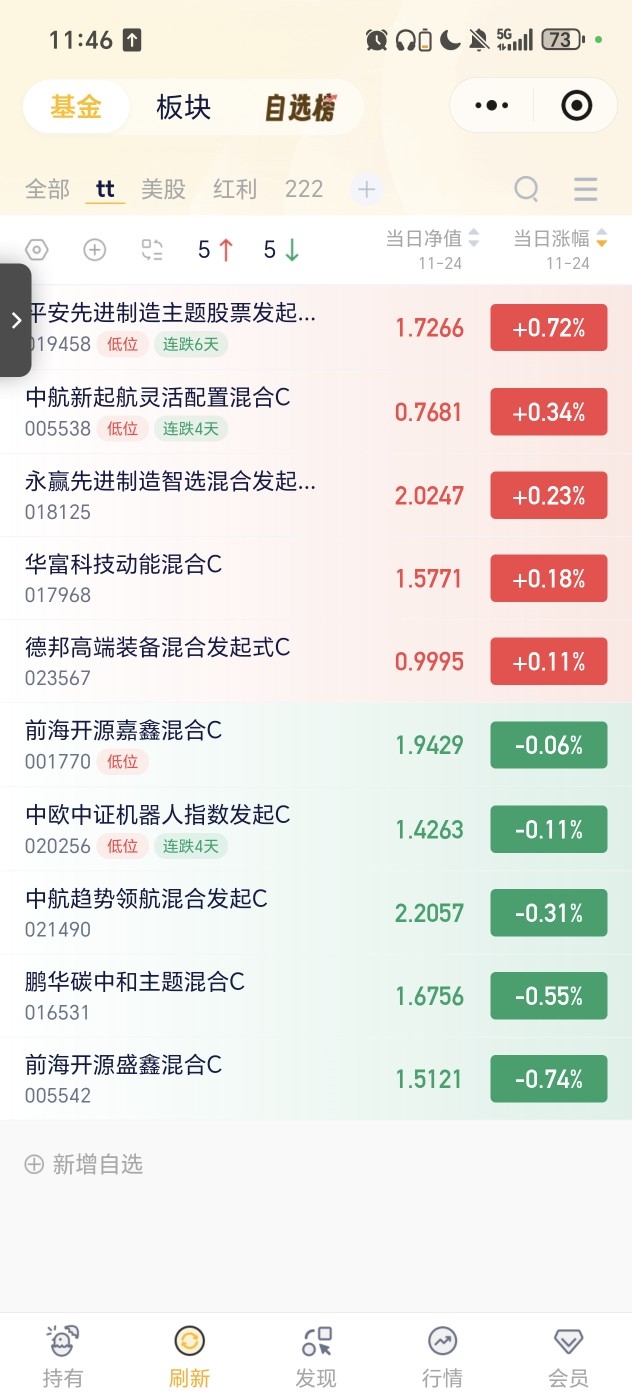Add a new group with plus icon
Image resolution: width=632 pixels, height=1400 pixels.
point(367,189)
